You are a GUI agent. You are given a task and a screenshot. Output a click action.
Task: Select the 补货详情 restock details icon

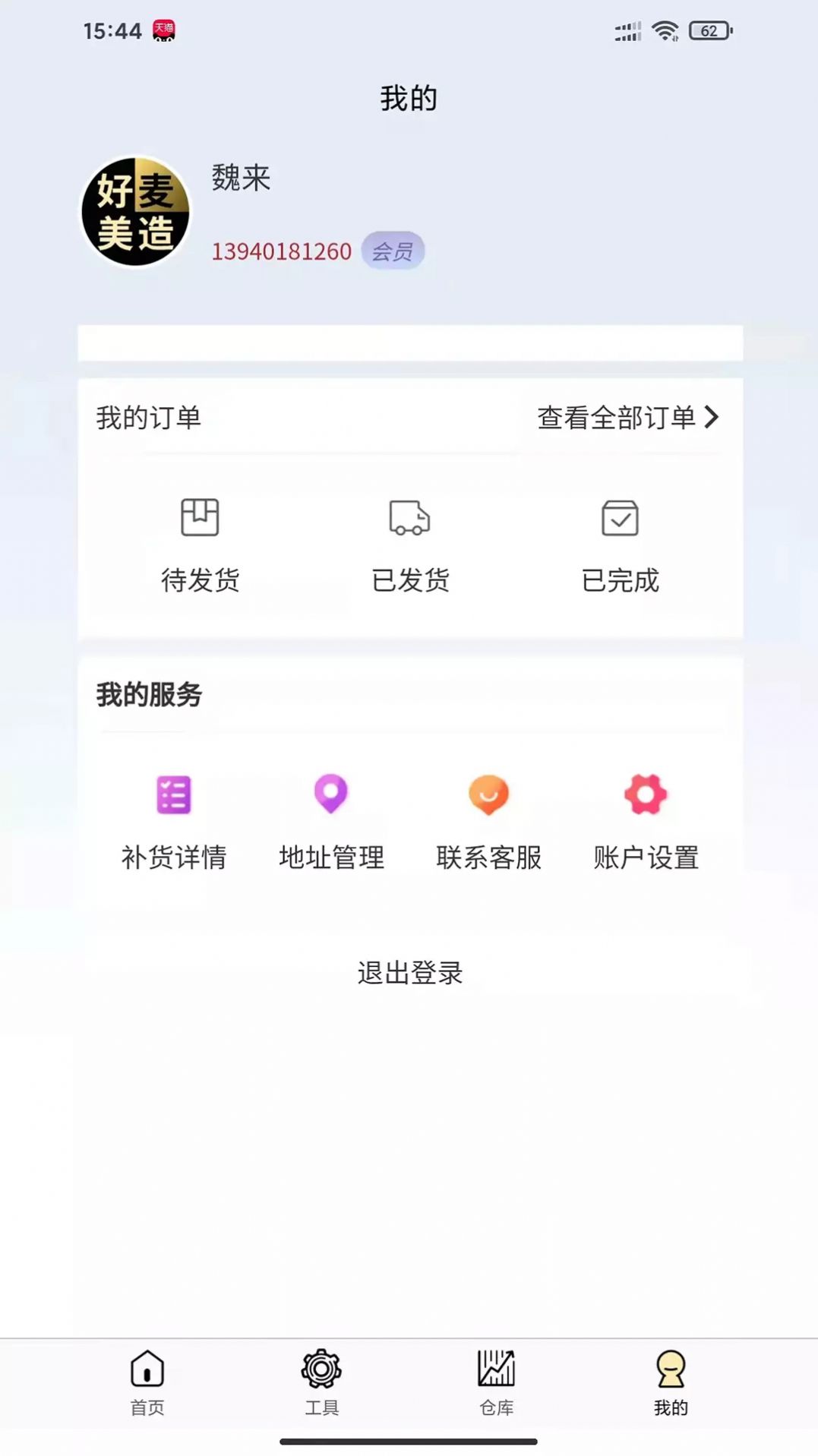[x=174, y=794]
